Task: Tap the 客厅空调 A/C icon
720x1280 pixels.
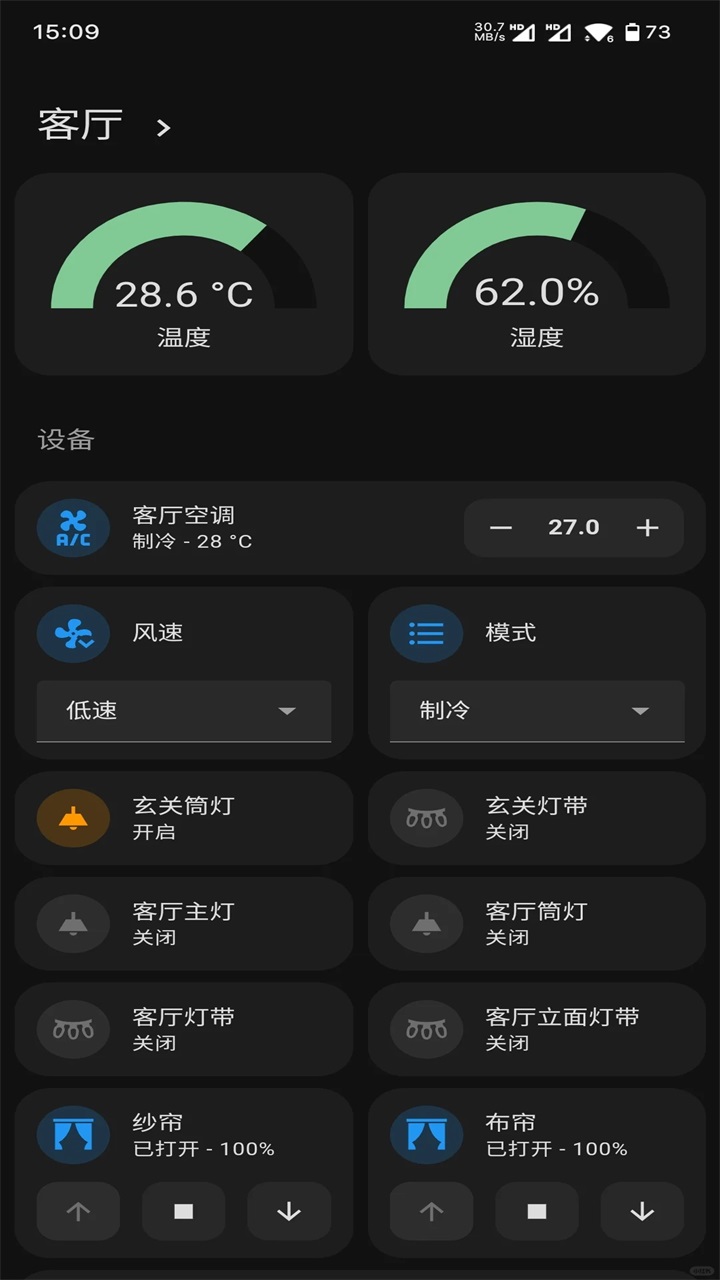Action: pos(73,528)
